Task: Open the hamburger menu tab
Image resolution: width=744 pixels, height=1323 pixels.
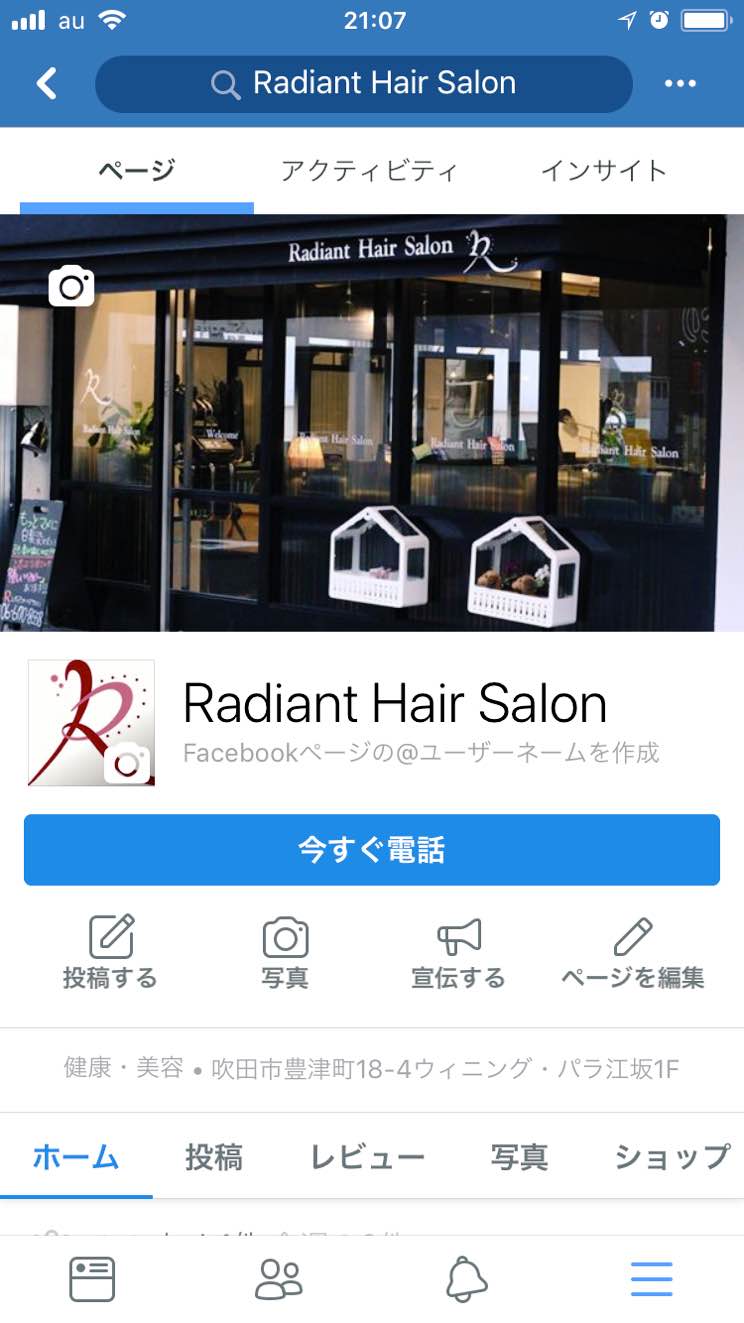Action: click(x=651, y=1279)
